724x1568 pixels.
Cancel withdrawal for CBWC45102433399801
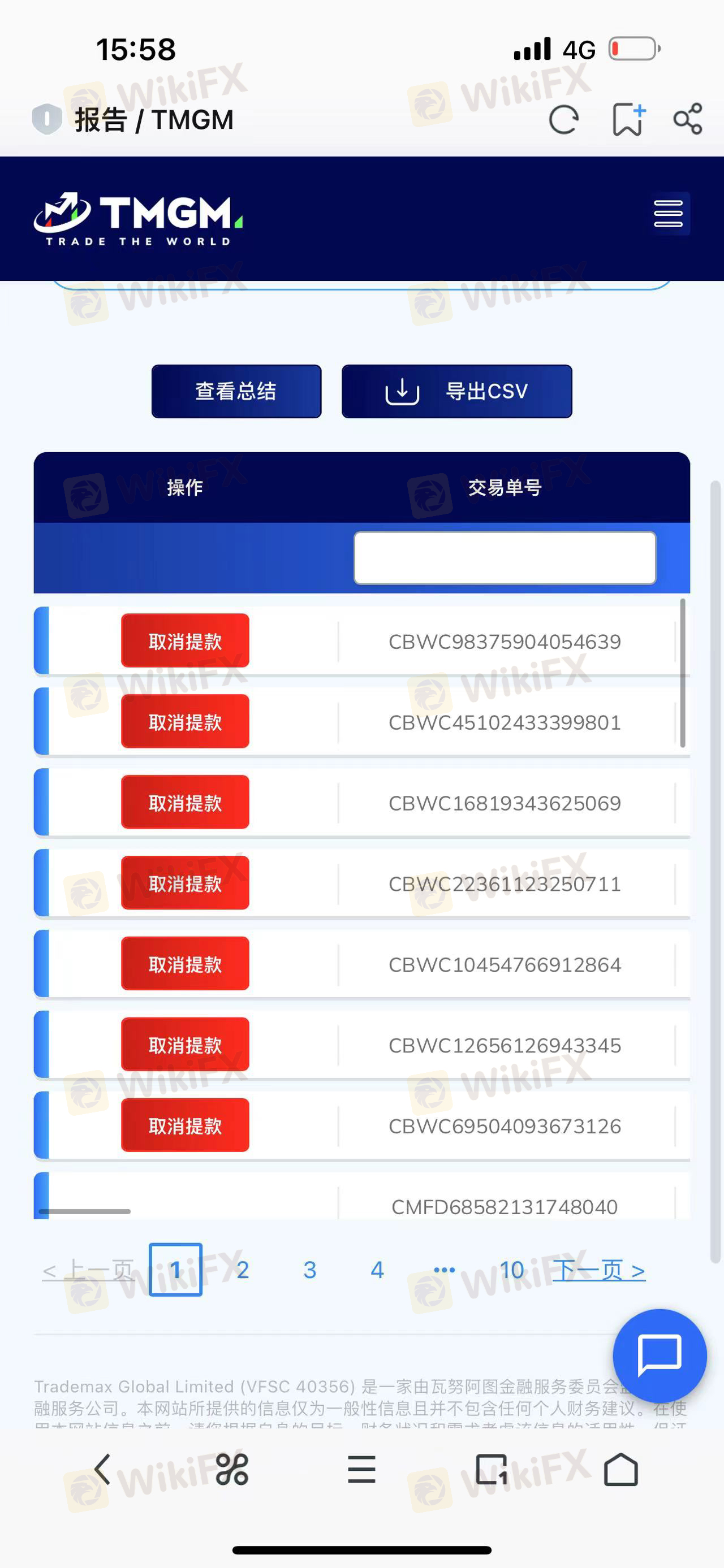pos(185,722)
